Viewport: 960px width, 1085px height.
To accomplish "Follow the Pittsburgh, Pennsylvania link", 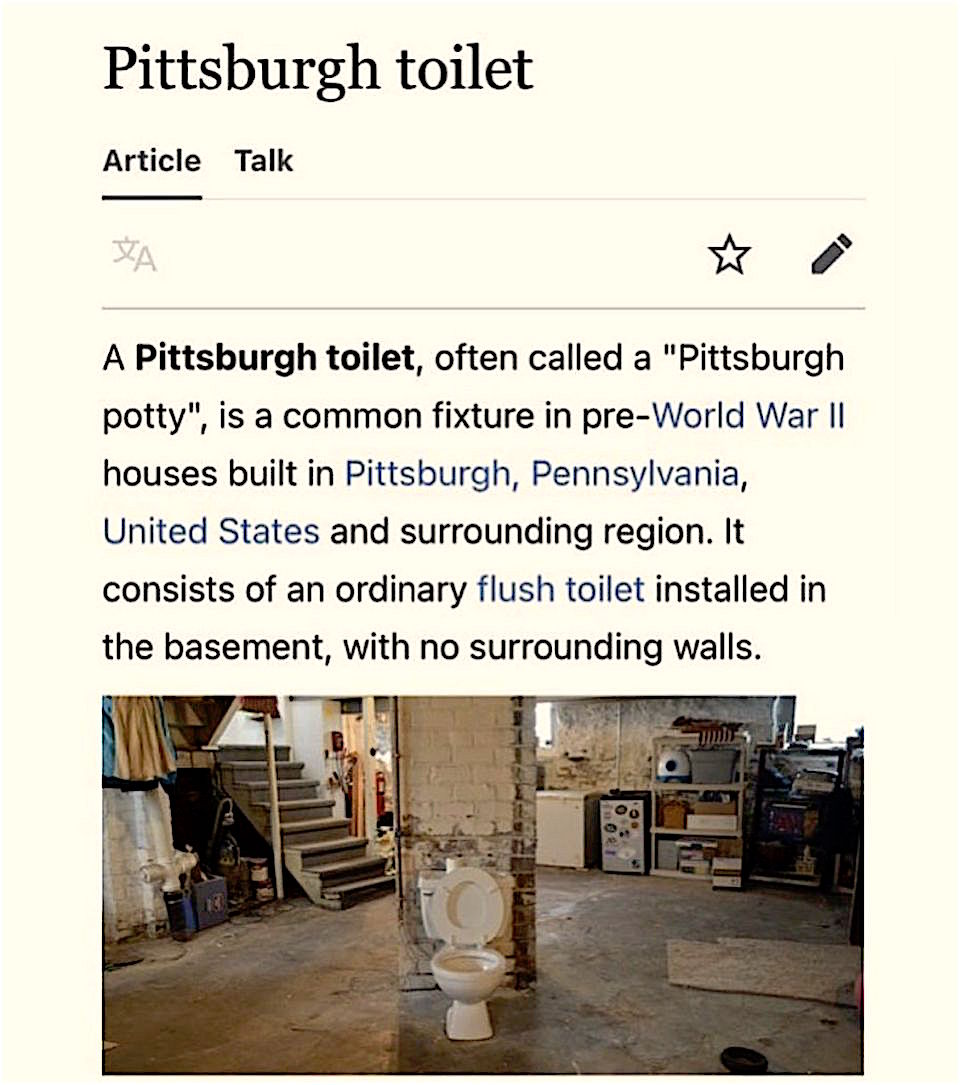I will [x=541, y=473].
